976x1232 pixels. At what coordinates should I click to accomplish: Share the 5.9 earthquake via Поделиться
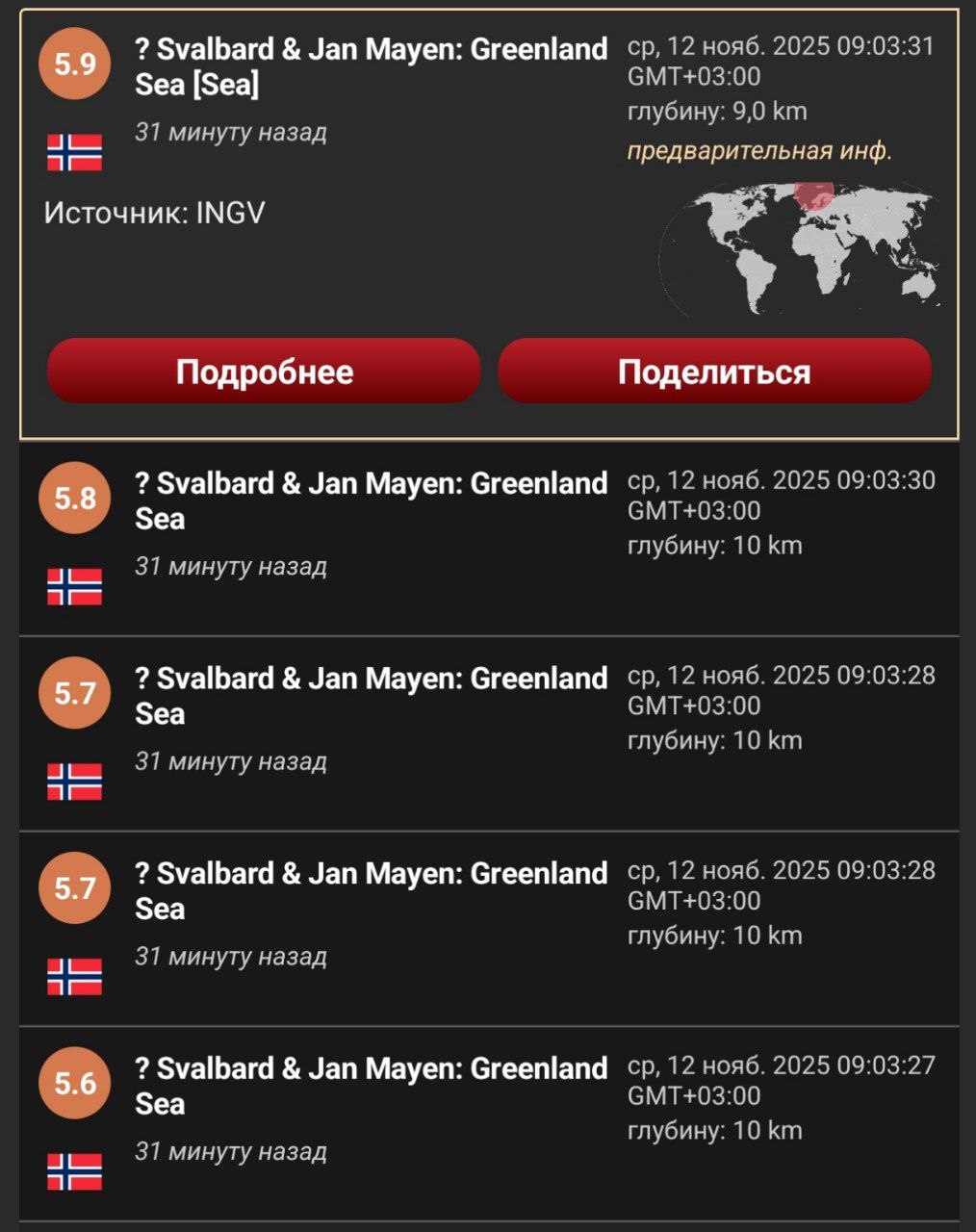point(714,371)
